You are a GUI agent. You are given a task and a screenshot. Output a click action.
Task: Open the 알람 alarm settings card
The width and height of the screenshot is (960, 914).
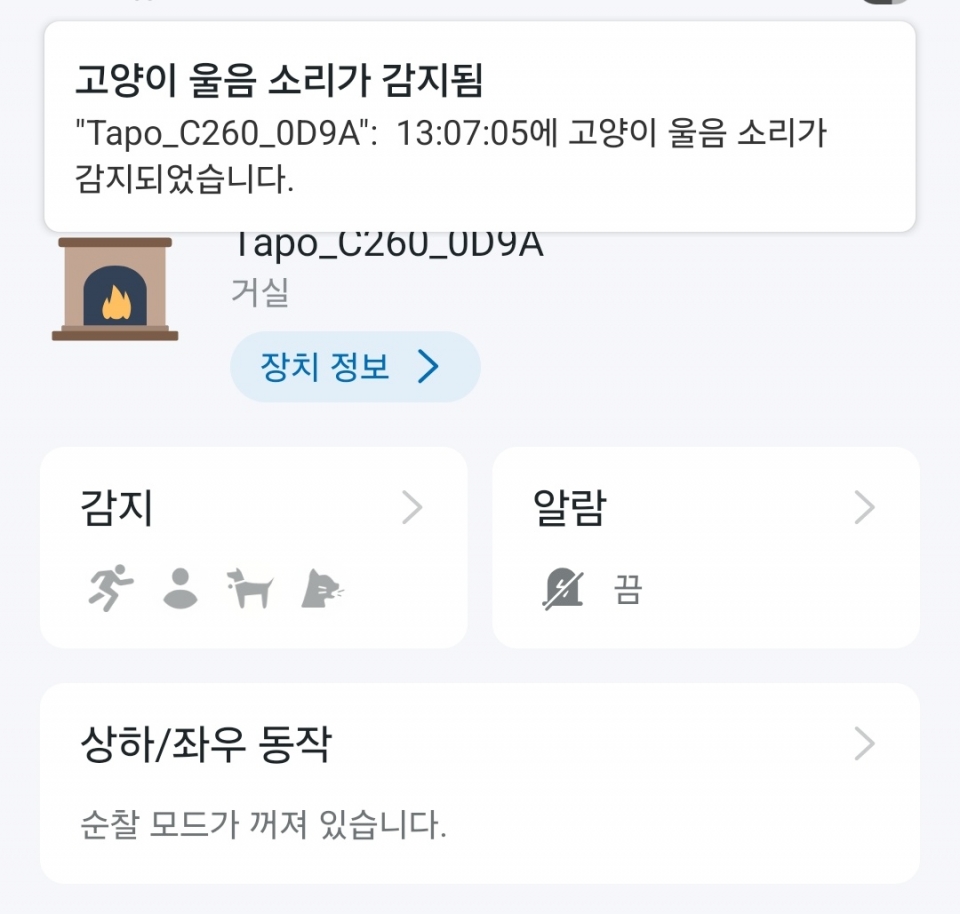(705, 547)
